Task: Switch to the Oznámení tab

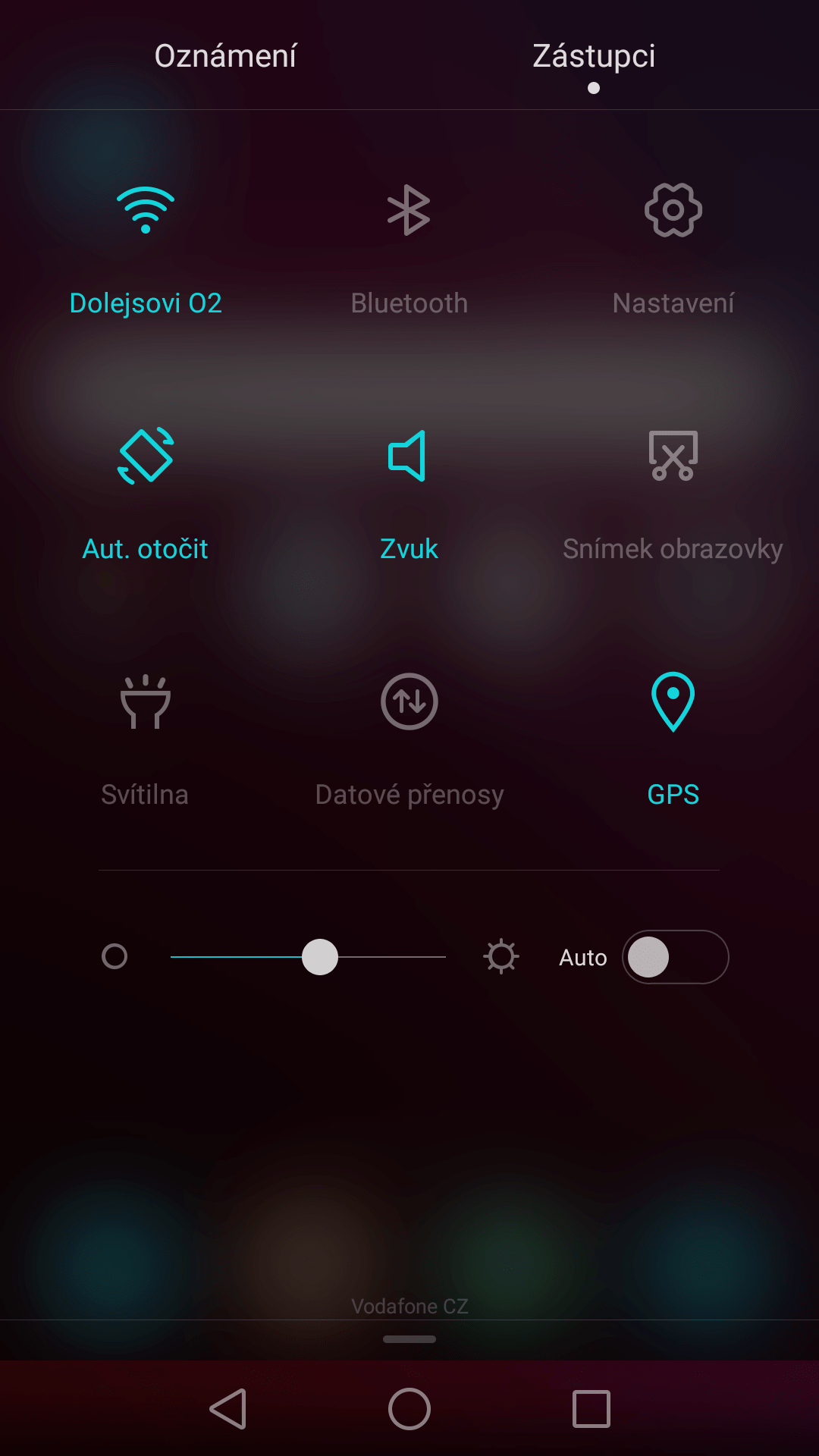Action: [x=225, y=55]
